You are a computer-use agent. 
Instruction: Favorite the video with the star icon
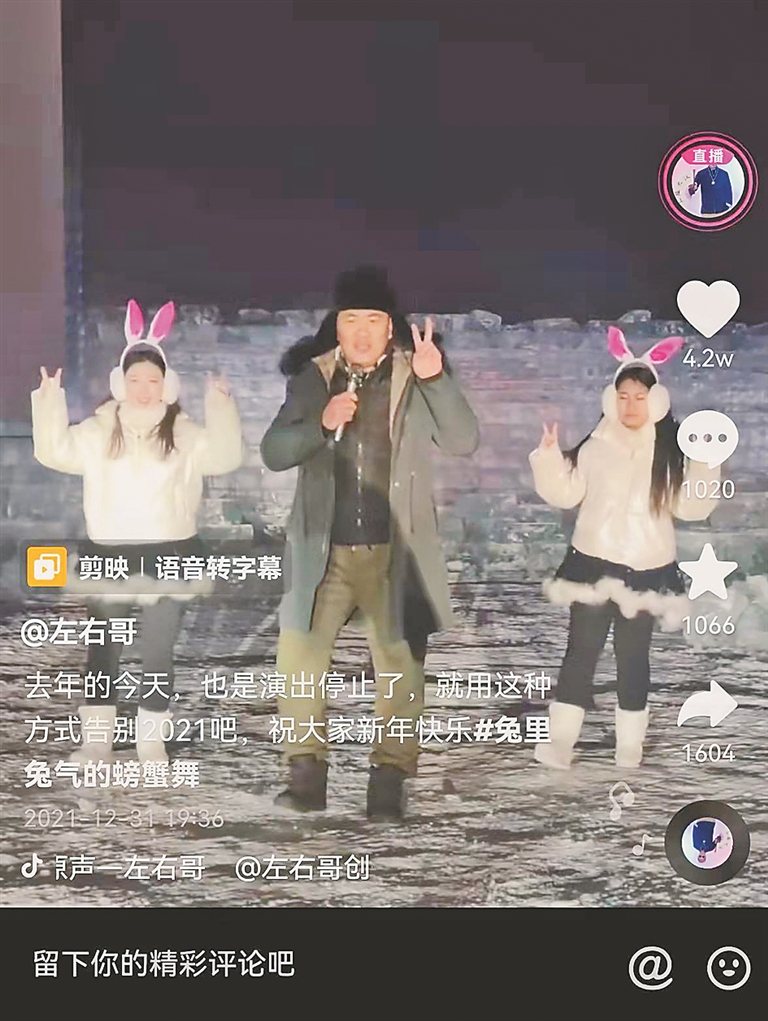coord(707,573)
